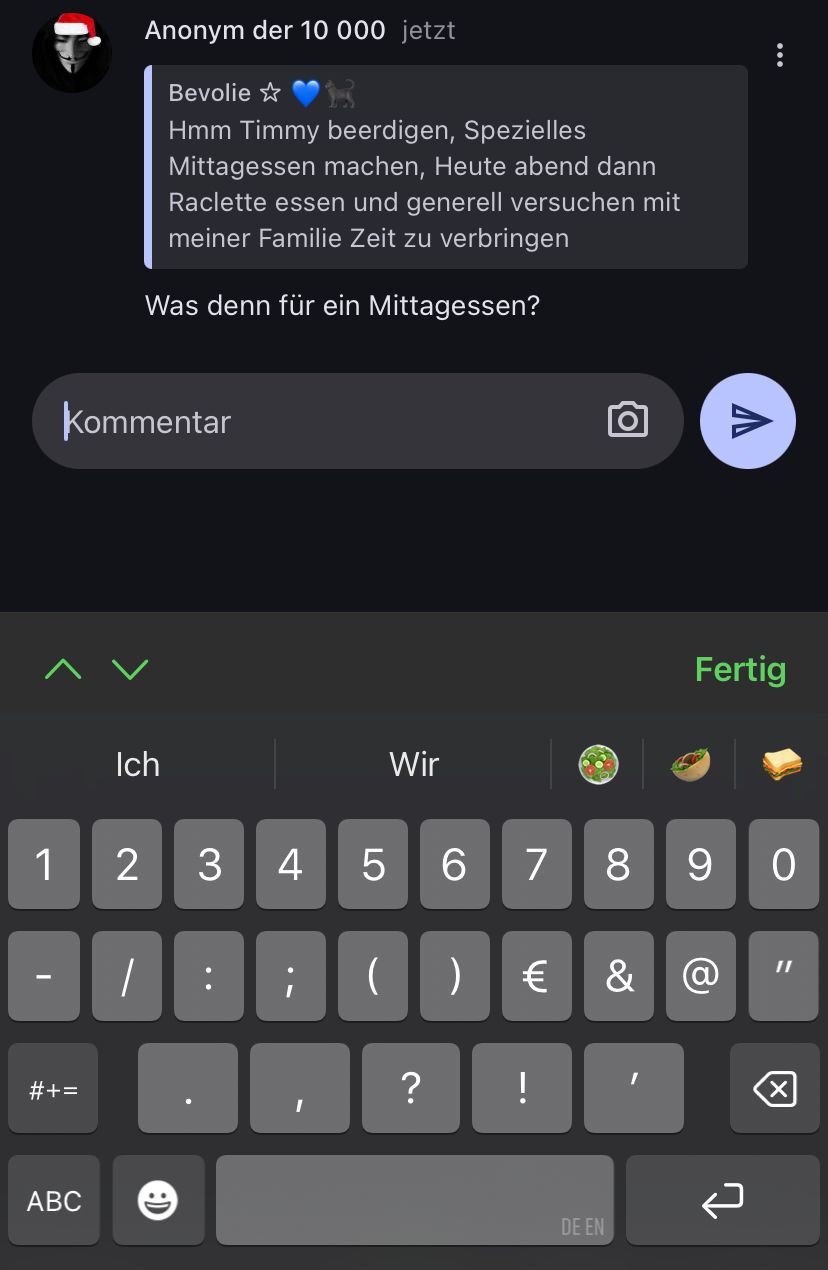
Task: Type a question mark
Action: point(410,1088)
